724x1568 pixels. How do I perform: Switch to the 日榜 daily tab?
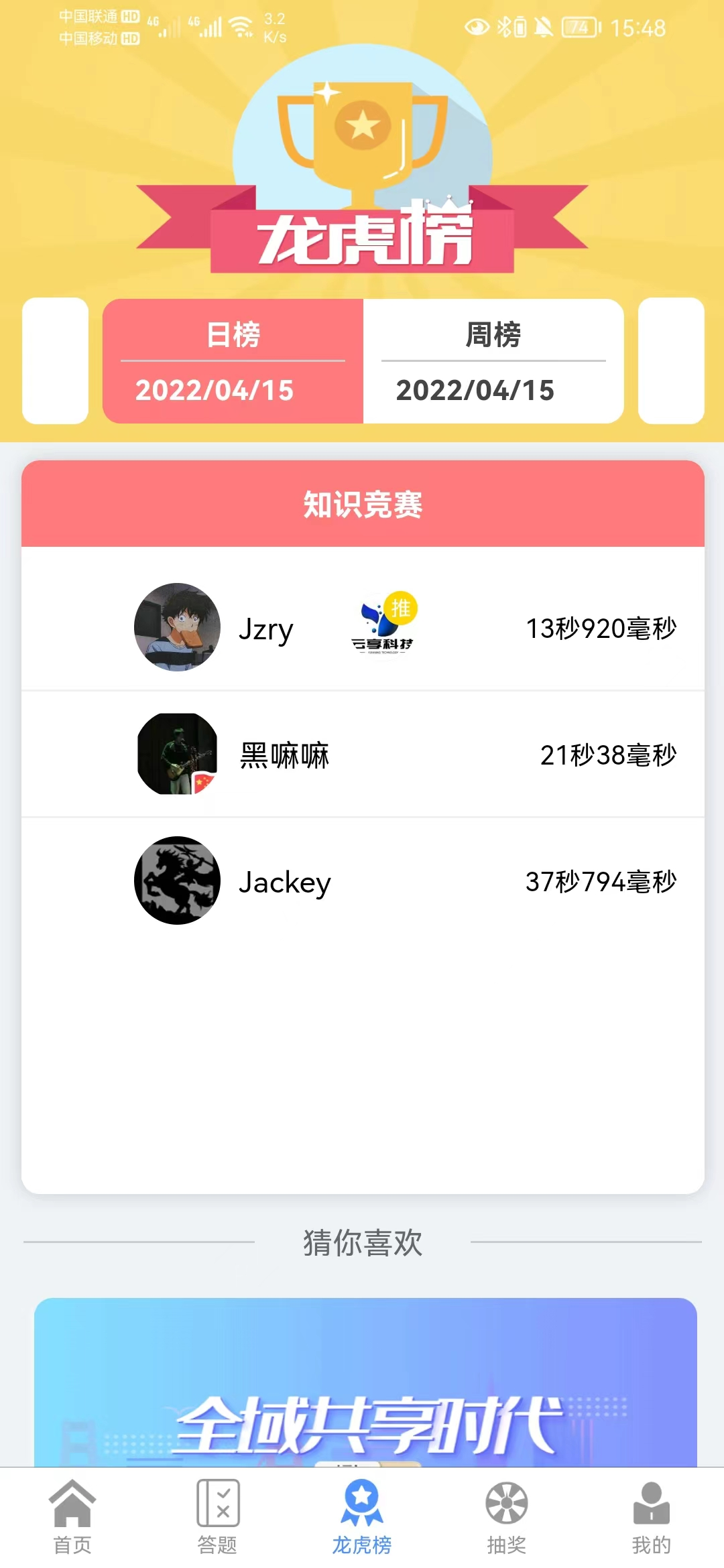[231, 362]
